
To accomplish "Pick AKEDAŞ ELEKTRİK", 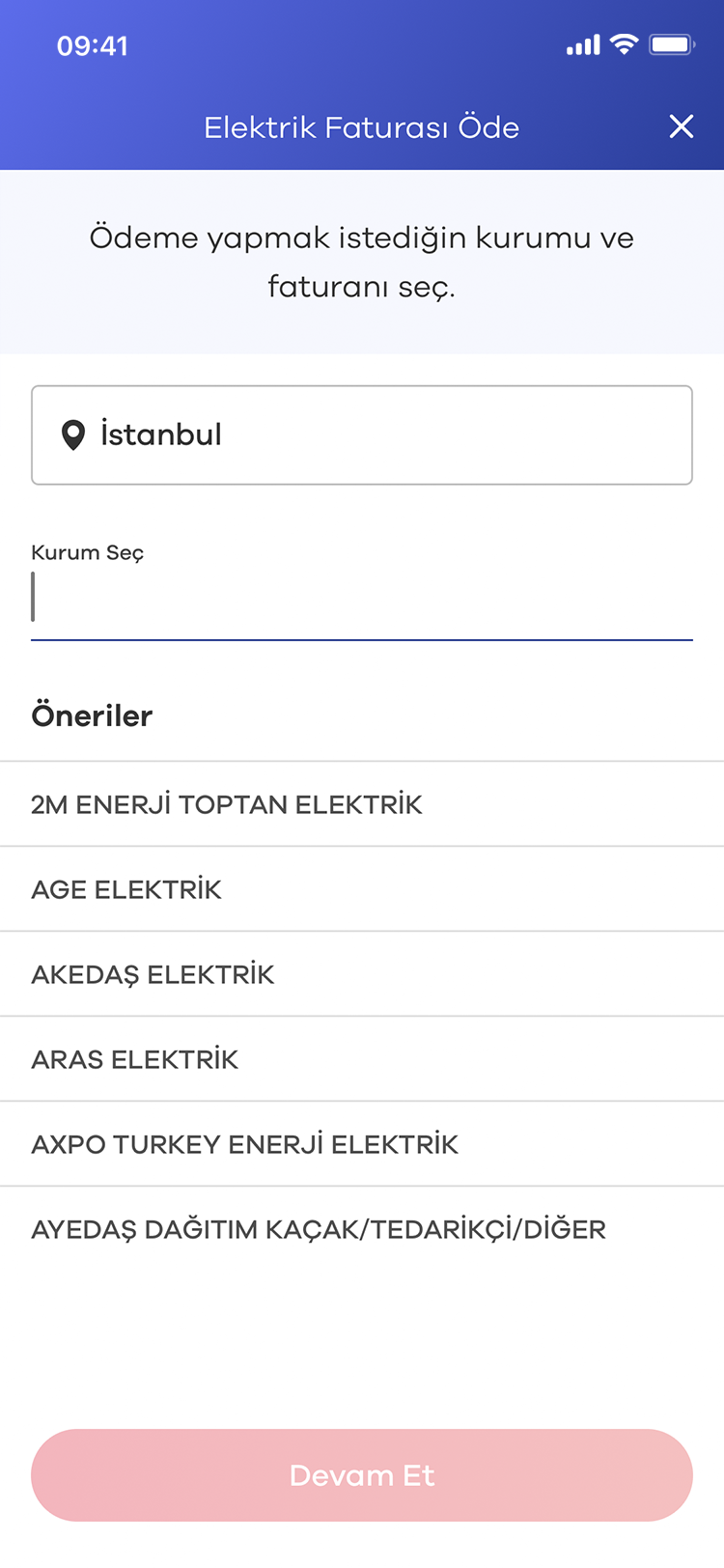I will click(362, 974).
